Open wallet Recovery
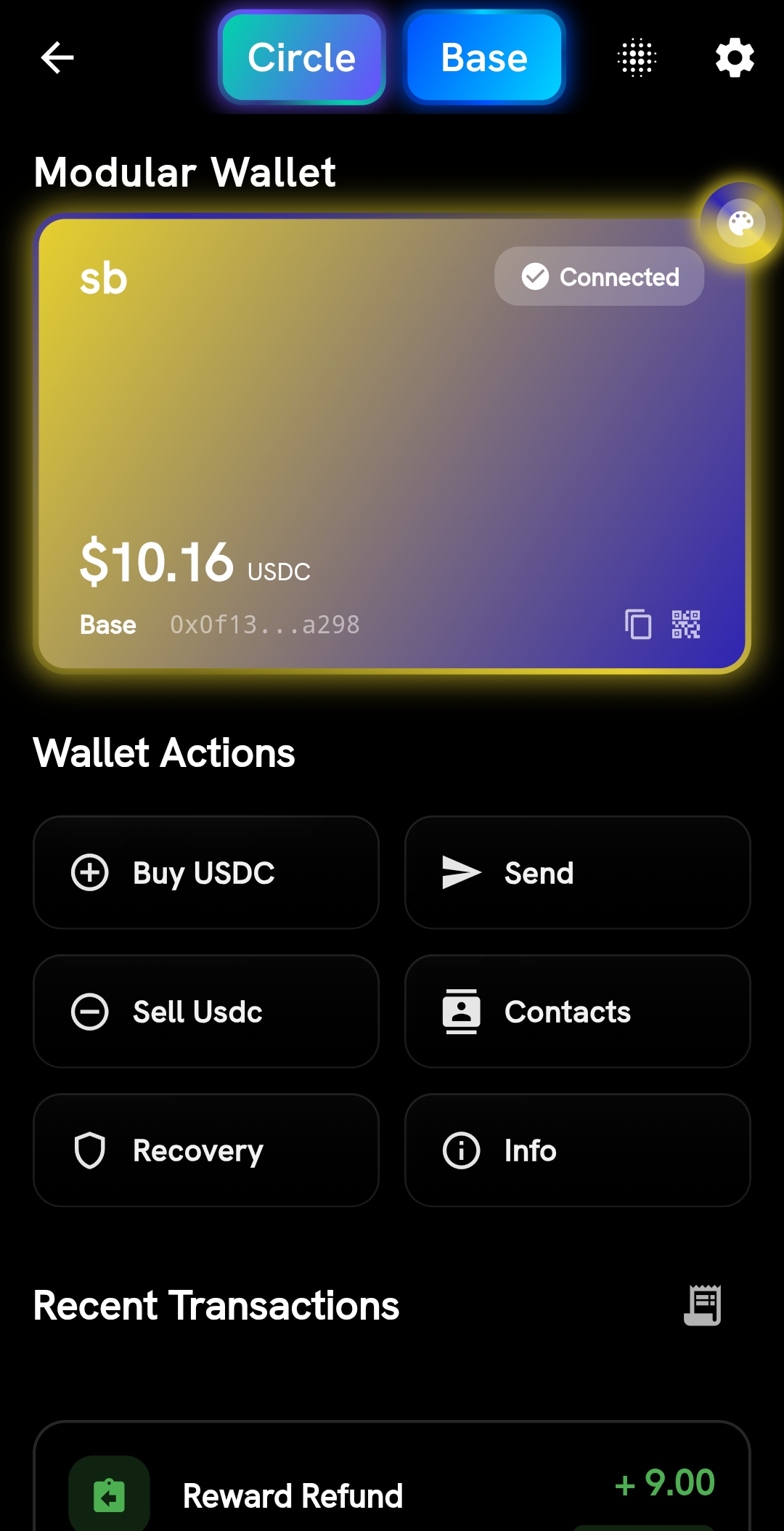This screenshot has height=1531, width=784. [206, 1150]
